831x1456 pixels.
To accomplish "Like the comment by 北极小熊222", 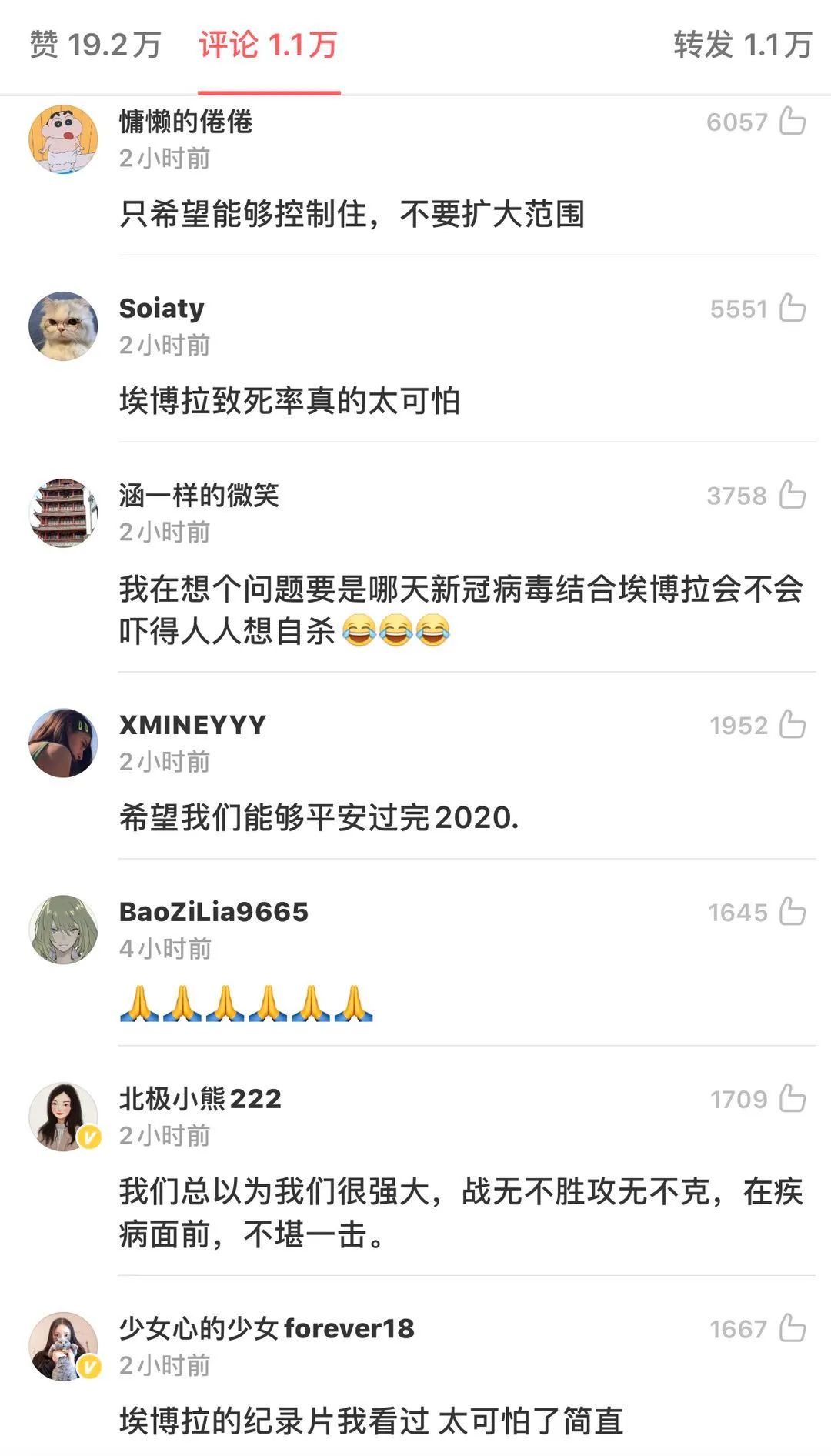I will click(792, 1098).
